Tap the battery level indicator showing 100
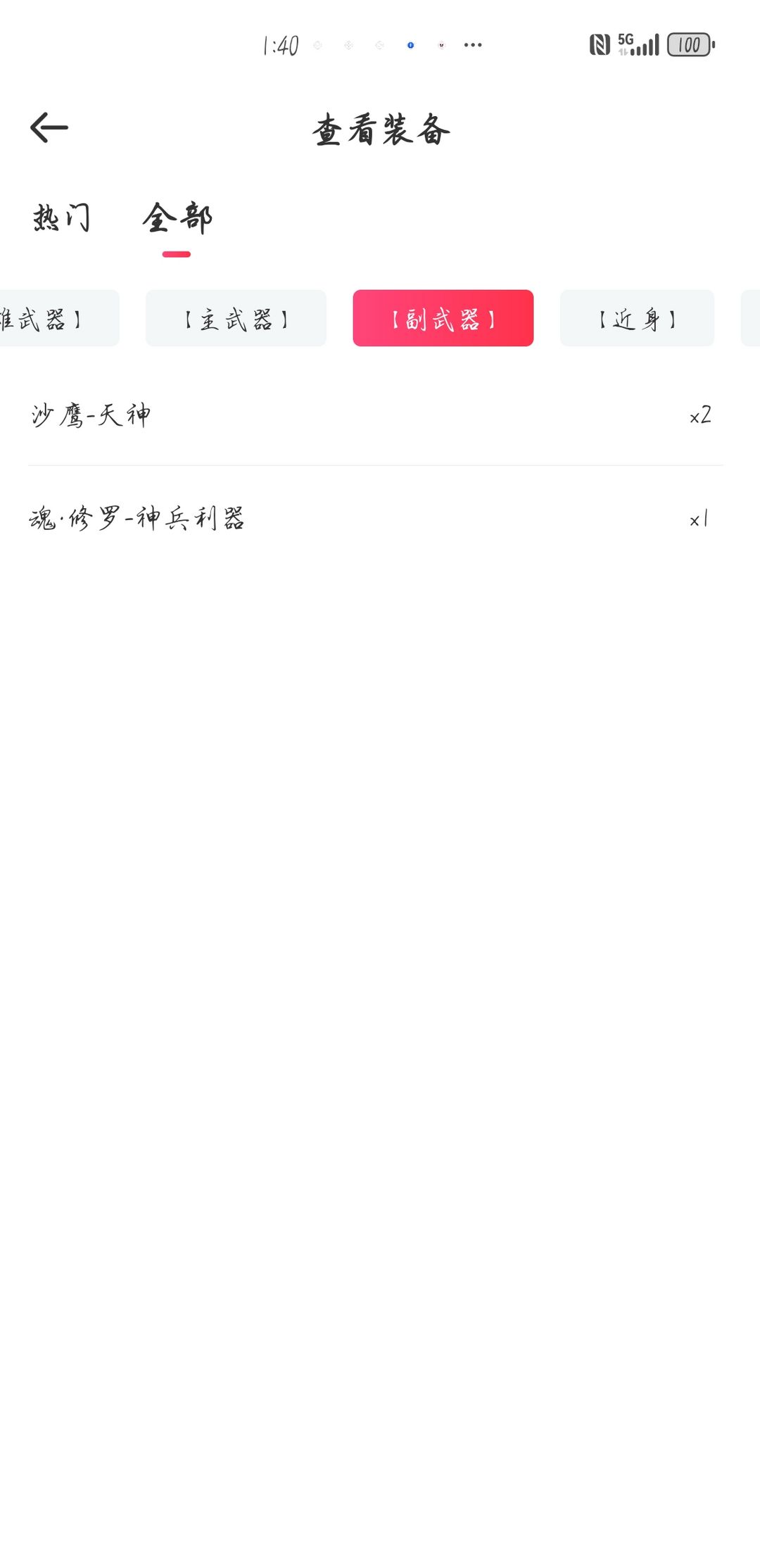 click(688, 45)
